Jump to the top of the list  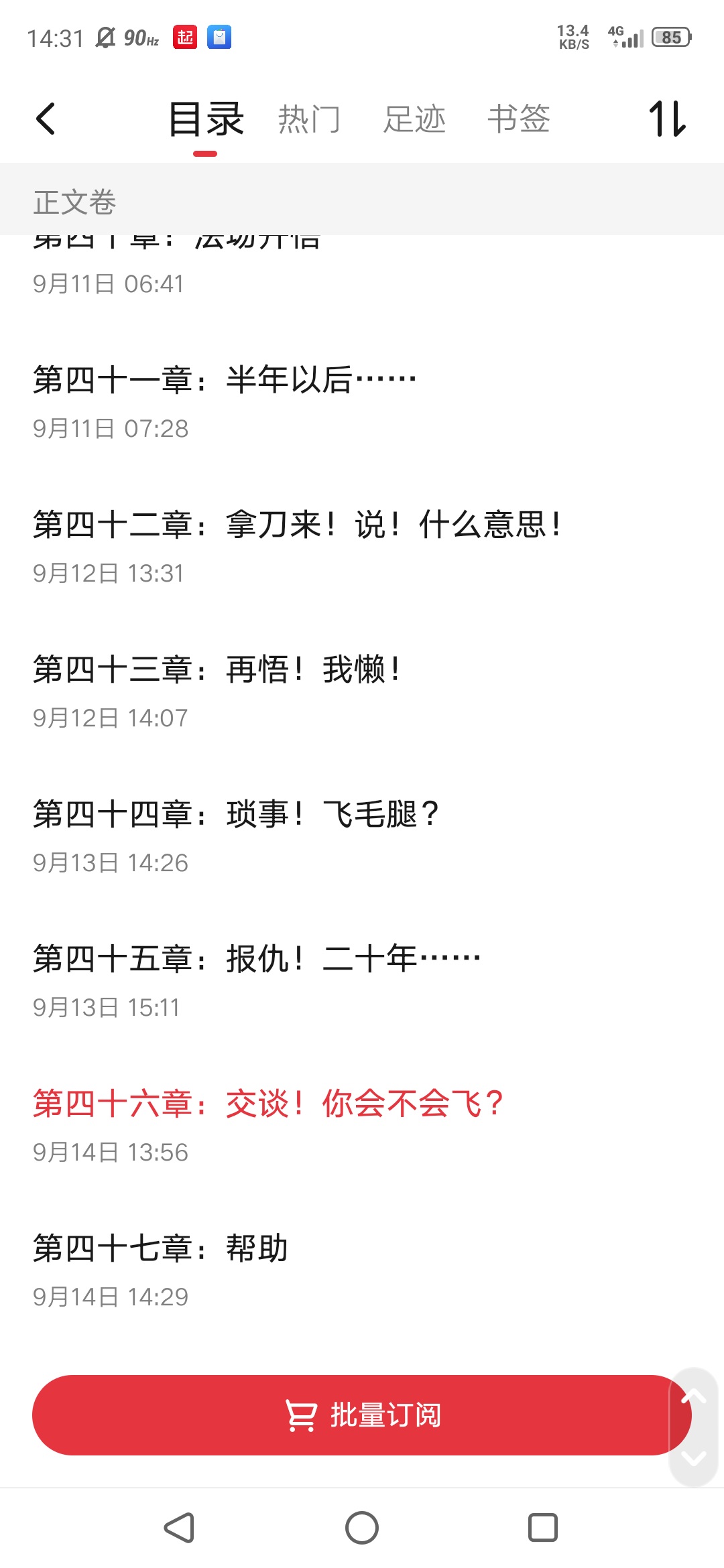[x=694, y=1397]
